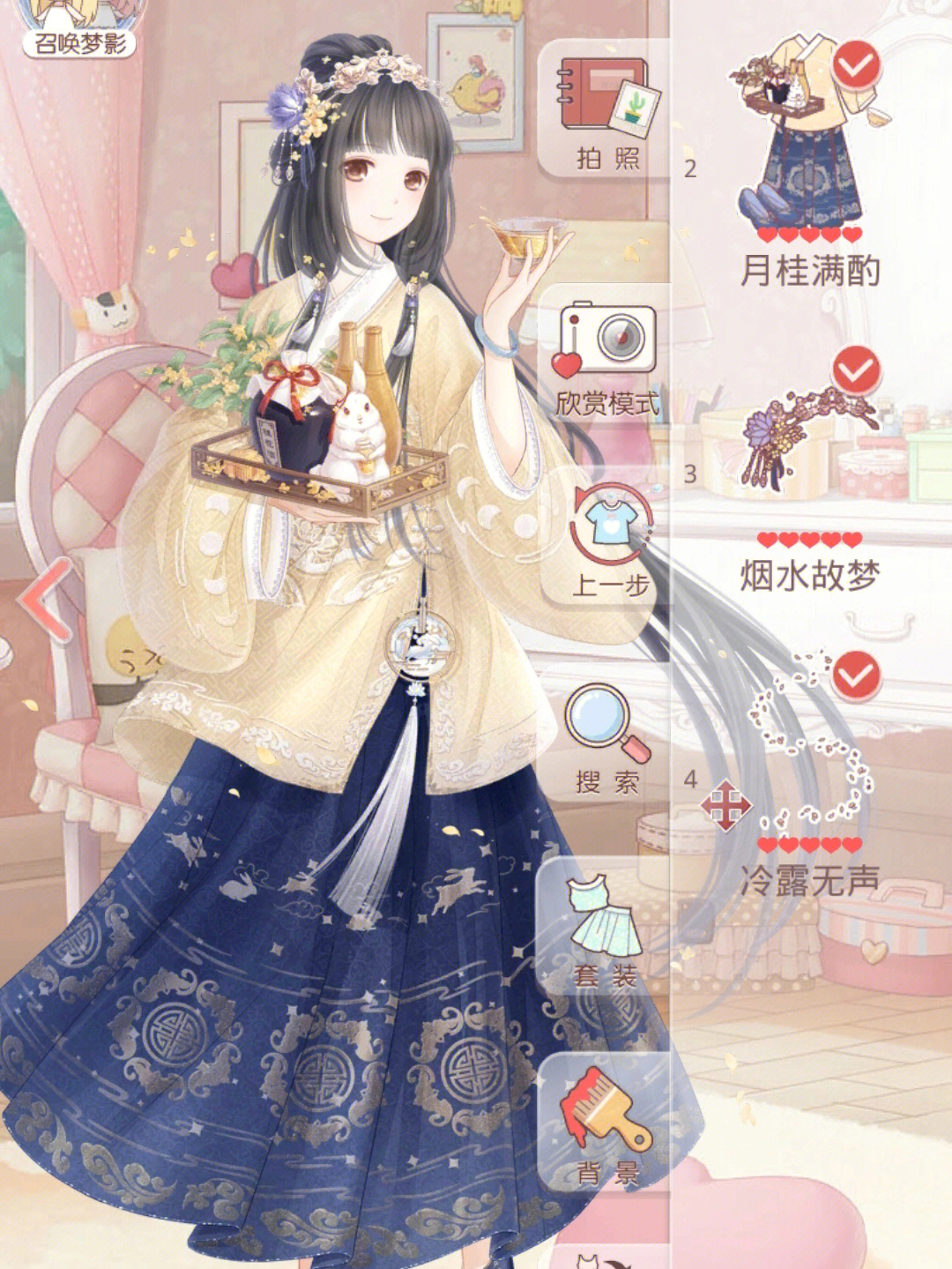The height and width of the screenshot is (1269, 952).
Task: Tap the red left arrow
Action: click(x=46, y=600)
